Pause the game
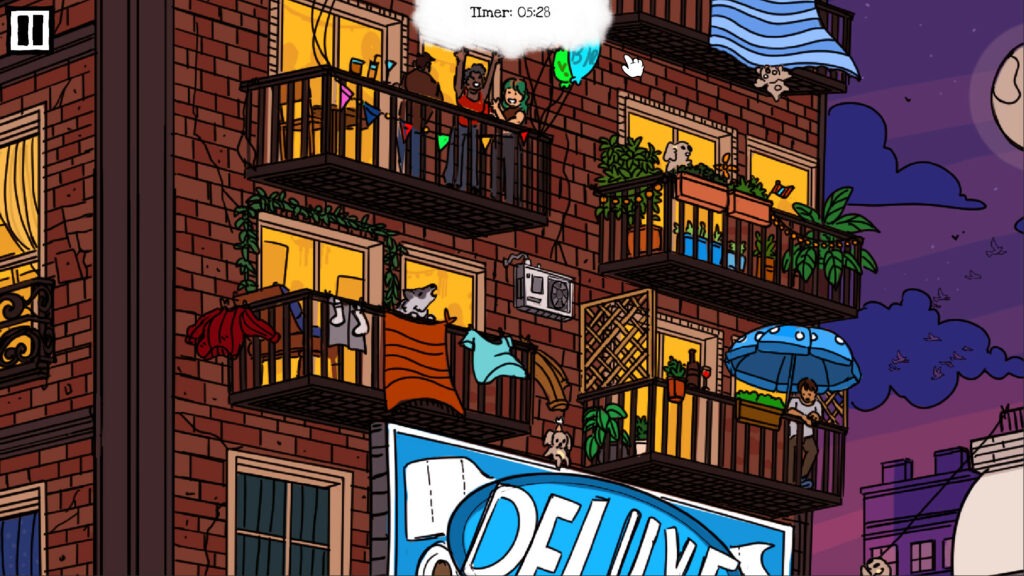This screenshot has height=576, width=1024. coord(31,30)
